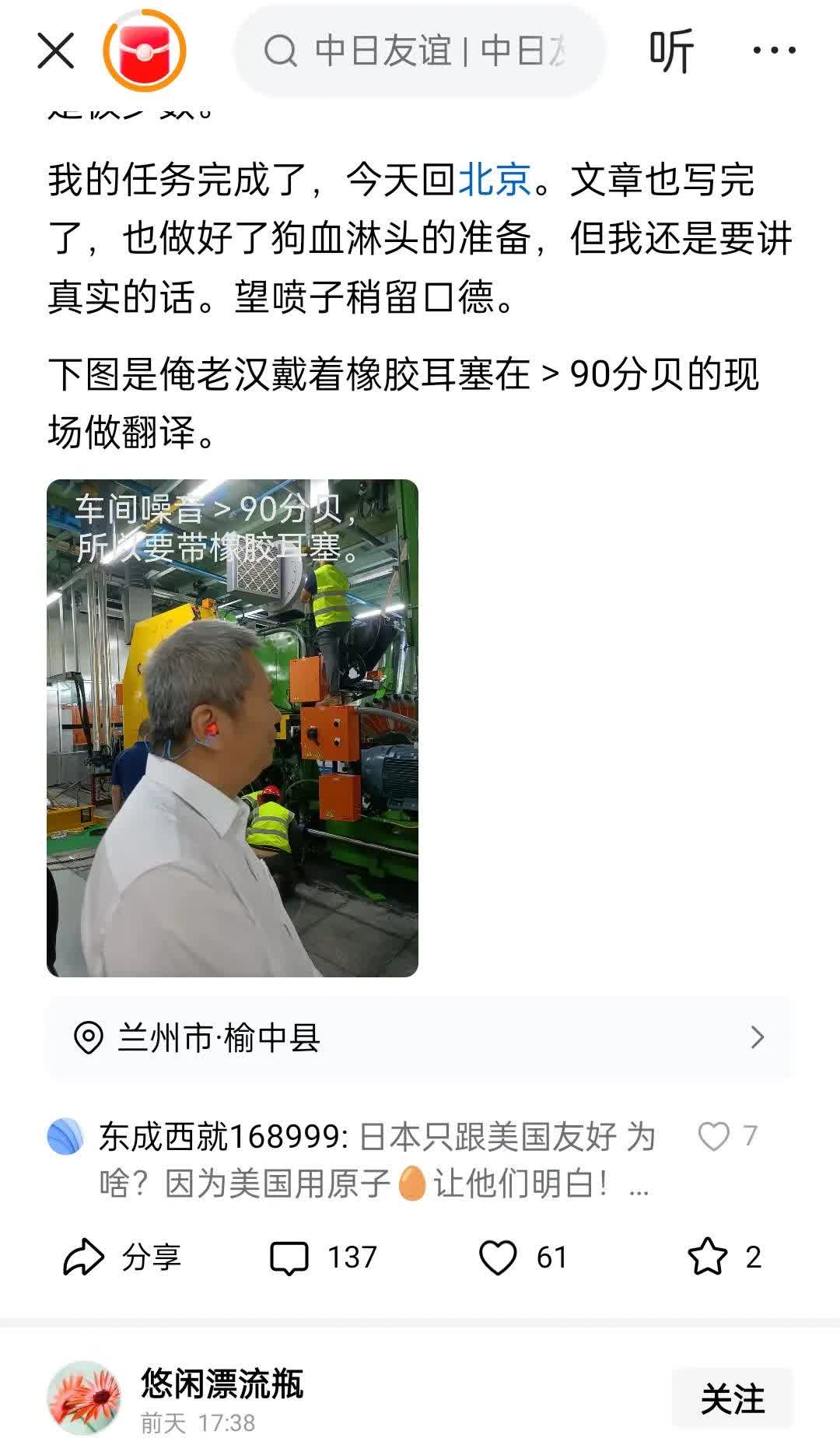The width and height of the screenshot is (840, 1438).
Task: Open the three-dot overflow menu
Action: pyautogui.click(x=774, y=51)
